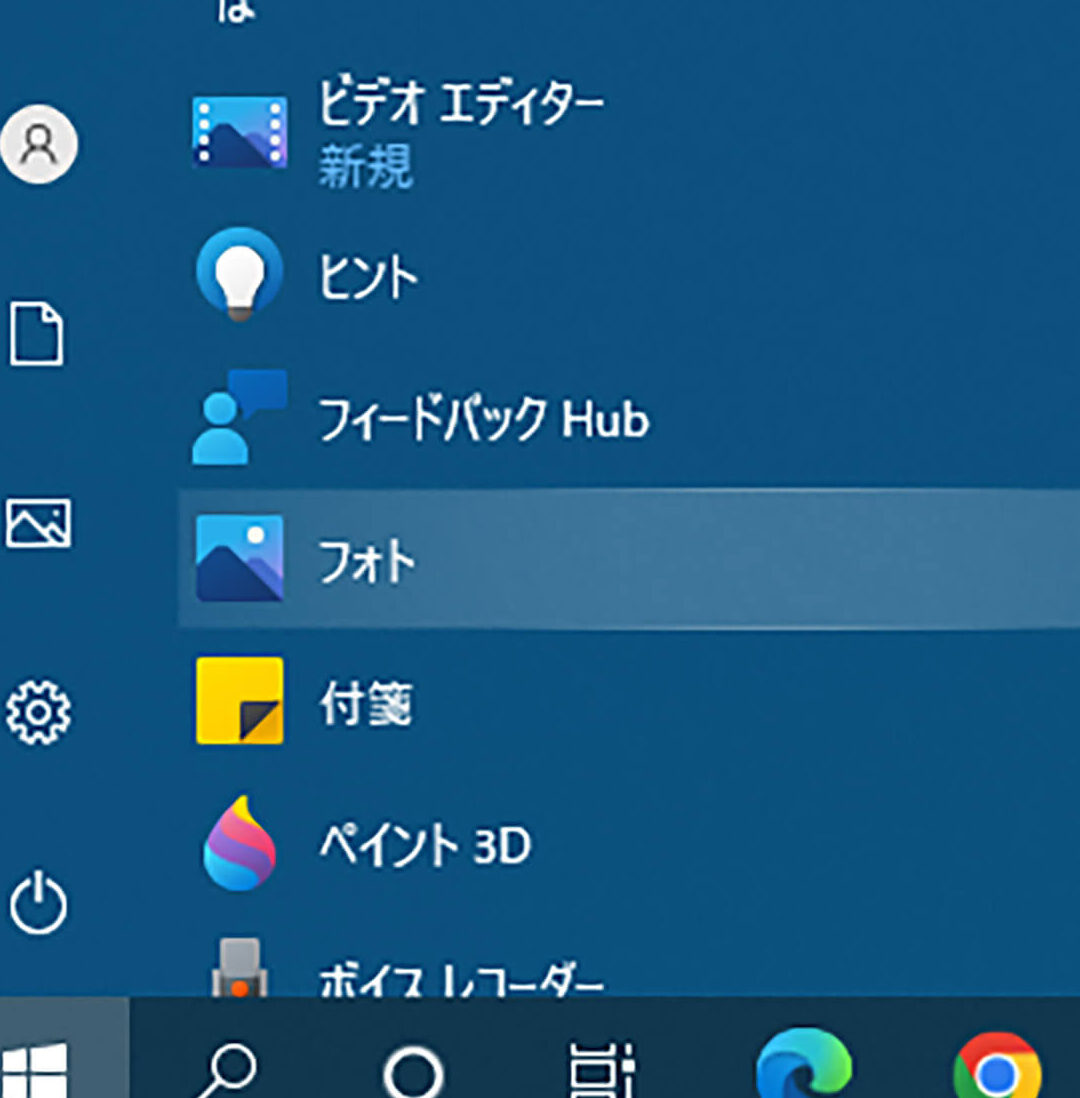
Task: Open the Settings gear
Action: point(38,712)
